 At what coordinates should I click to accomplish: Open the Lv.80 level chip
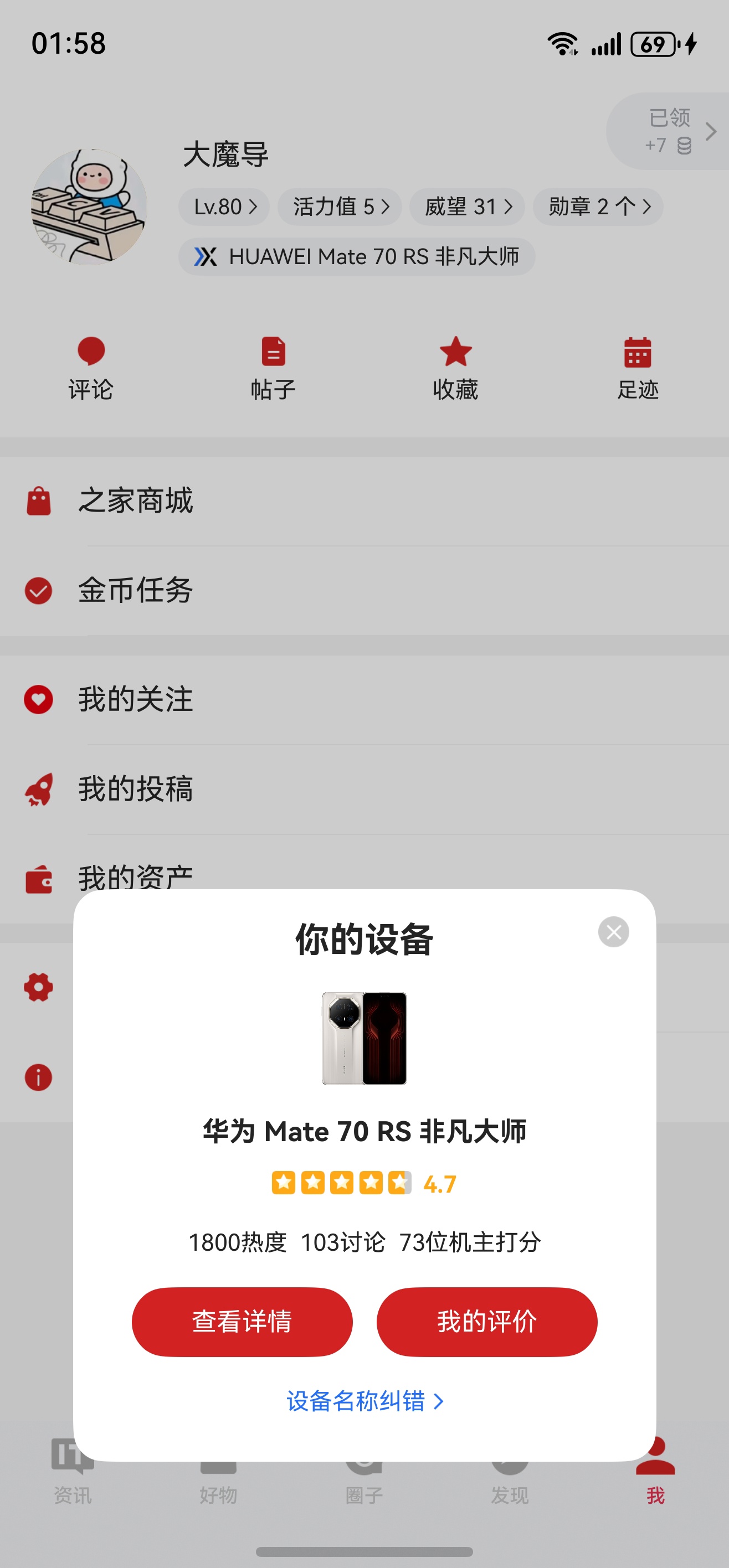tap(225, 207)
